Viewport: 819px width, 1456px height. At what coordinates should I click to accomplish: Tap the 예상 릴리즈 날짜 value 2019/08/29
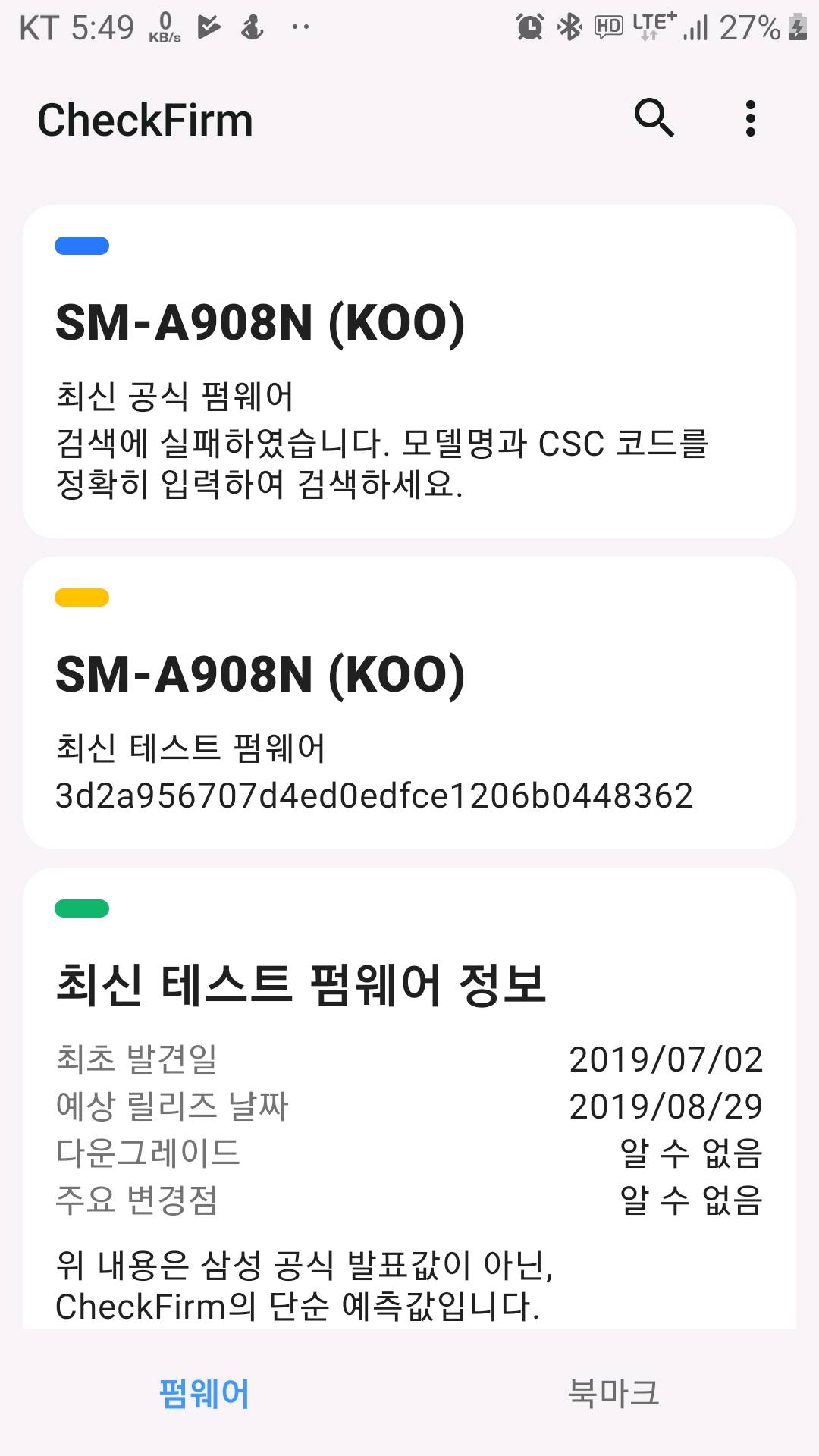667,1107
